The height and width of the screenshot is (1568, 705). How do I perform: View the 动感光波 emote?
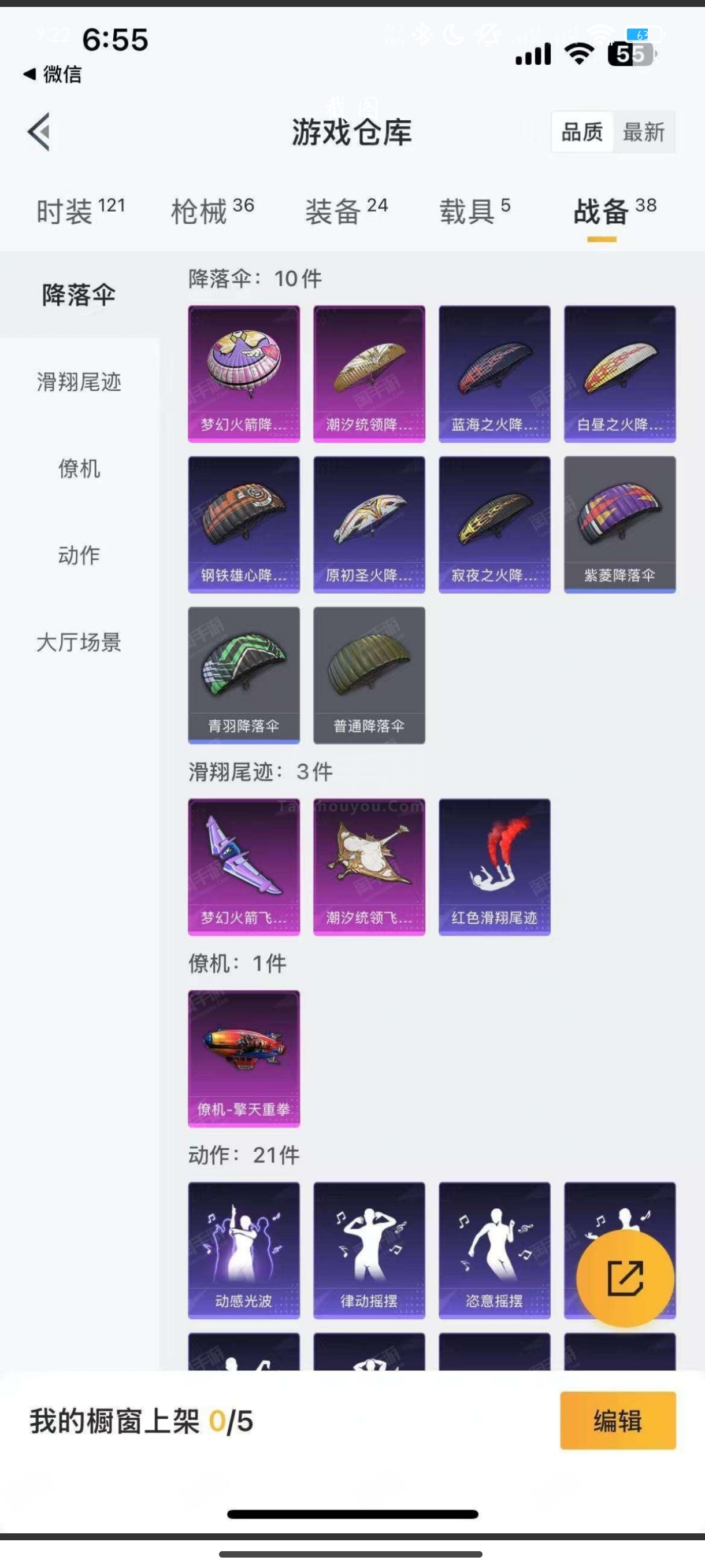244,1250
